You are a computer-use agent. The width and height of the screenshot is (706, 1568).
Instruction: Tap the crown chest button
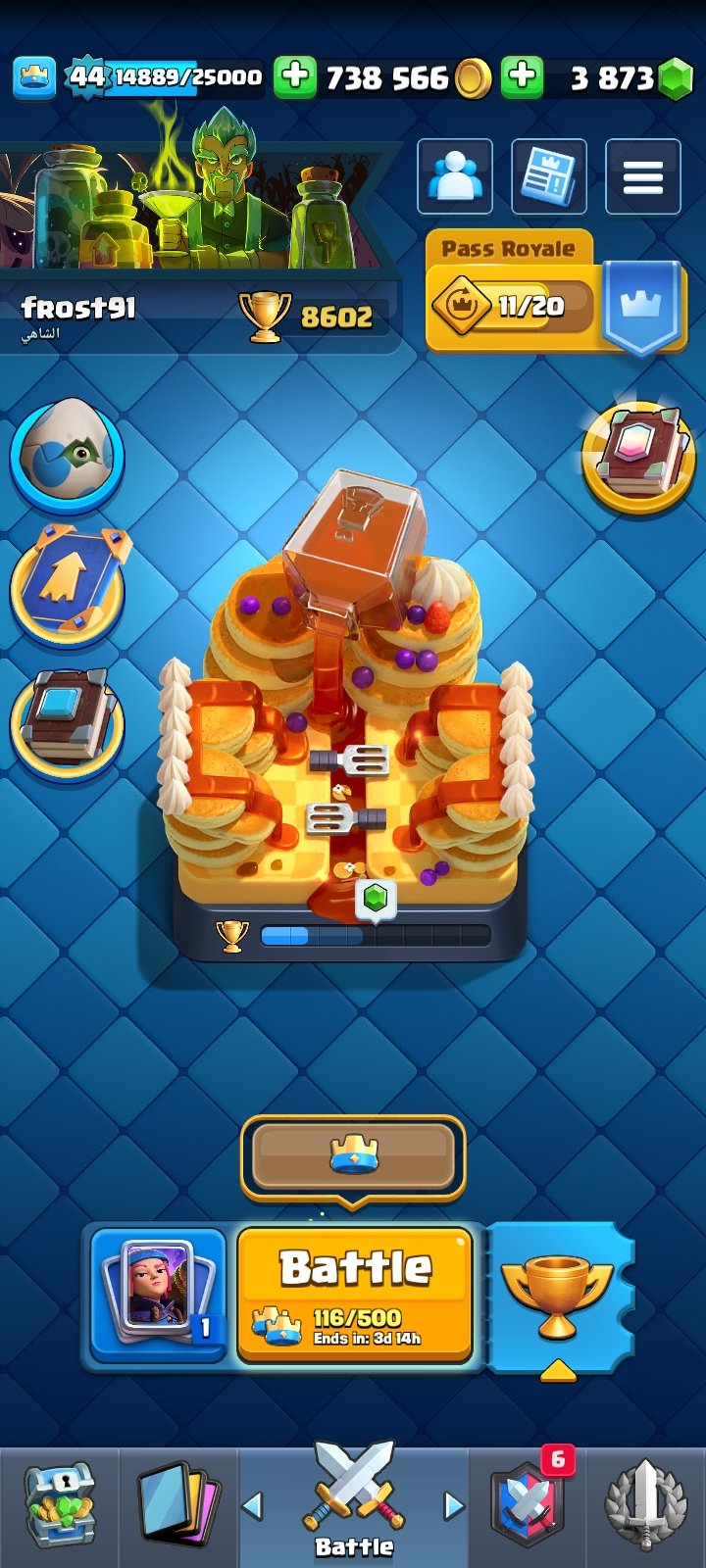coord(353,1156)
